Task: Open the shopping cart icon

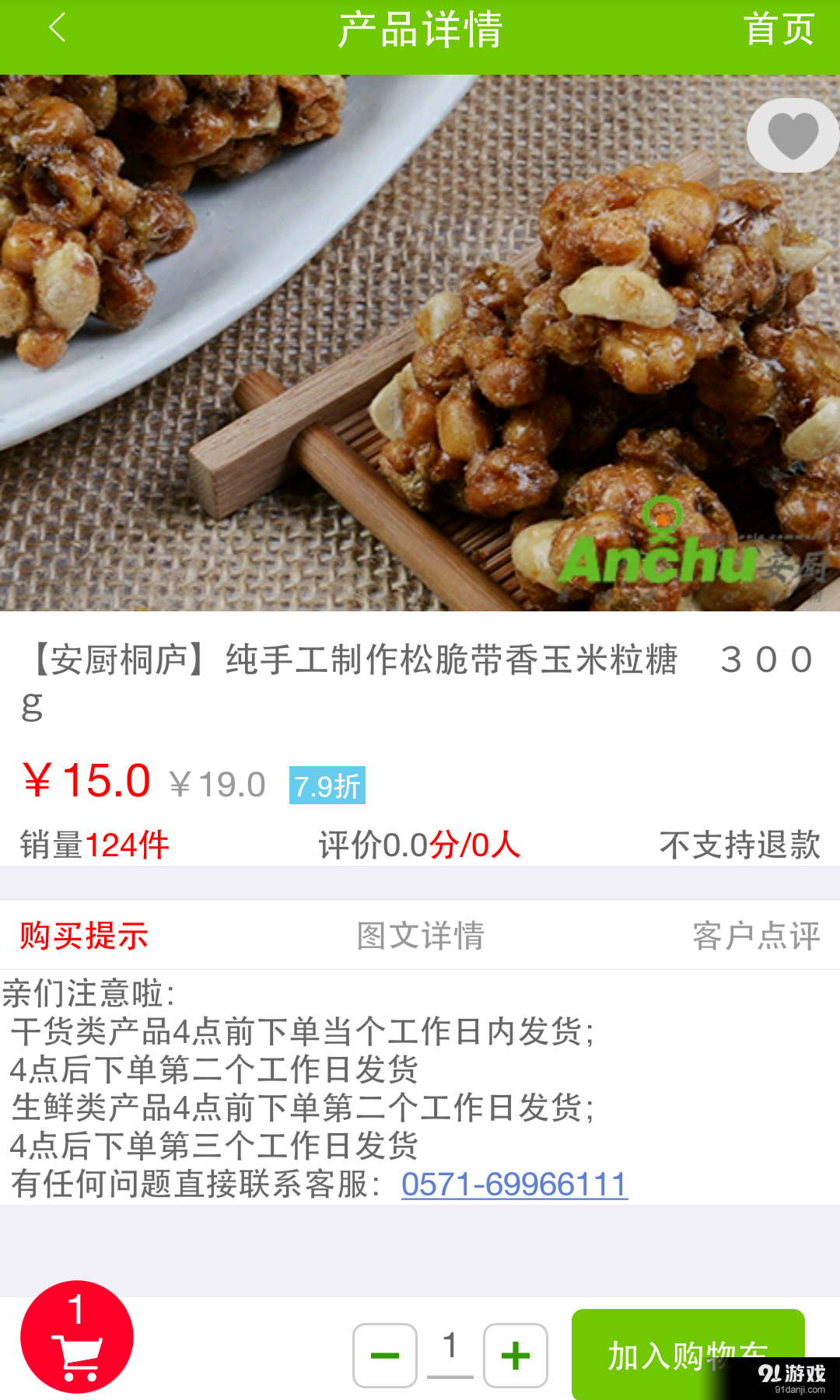Action: (78, 1353)
